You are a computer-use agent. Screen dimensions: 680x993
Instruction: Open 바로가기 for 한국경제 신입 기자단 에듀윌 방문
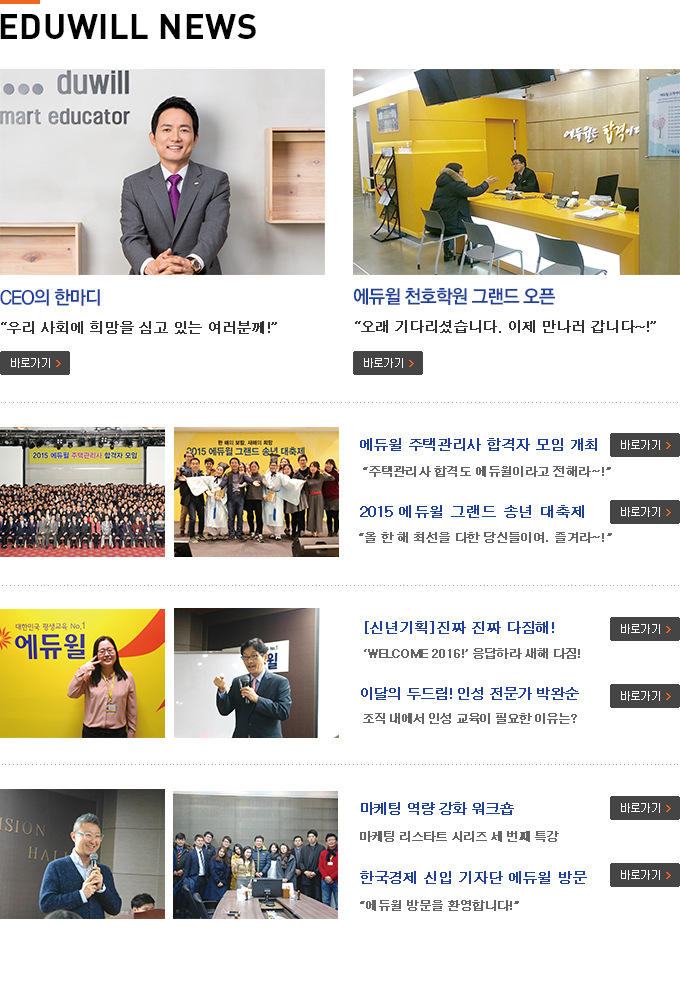644,875
